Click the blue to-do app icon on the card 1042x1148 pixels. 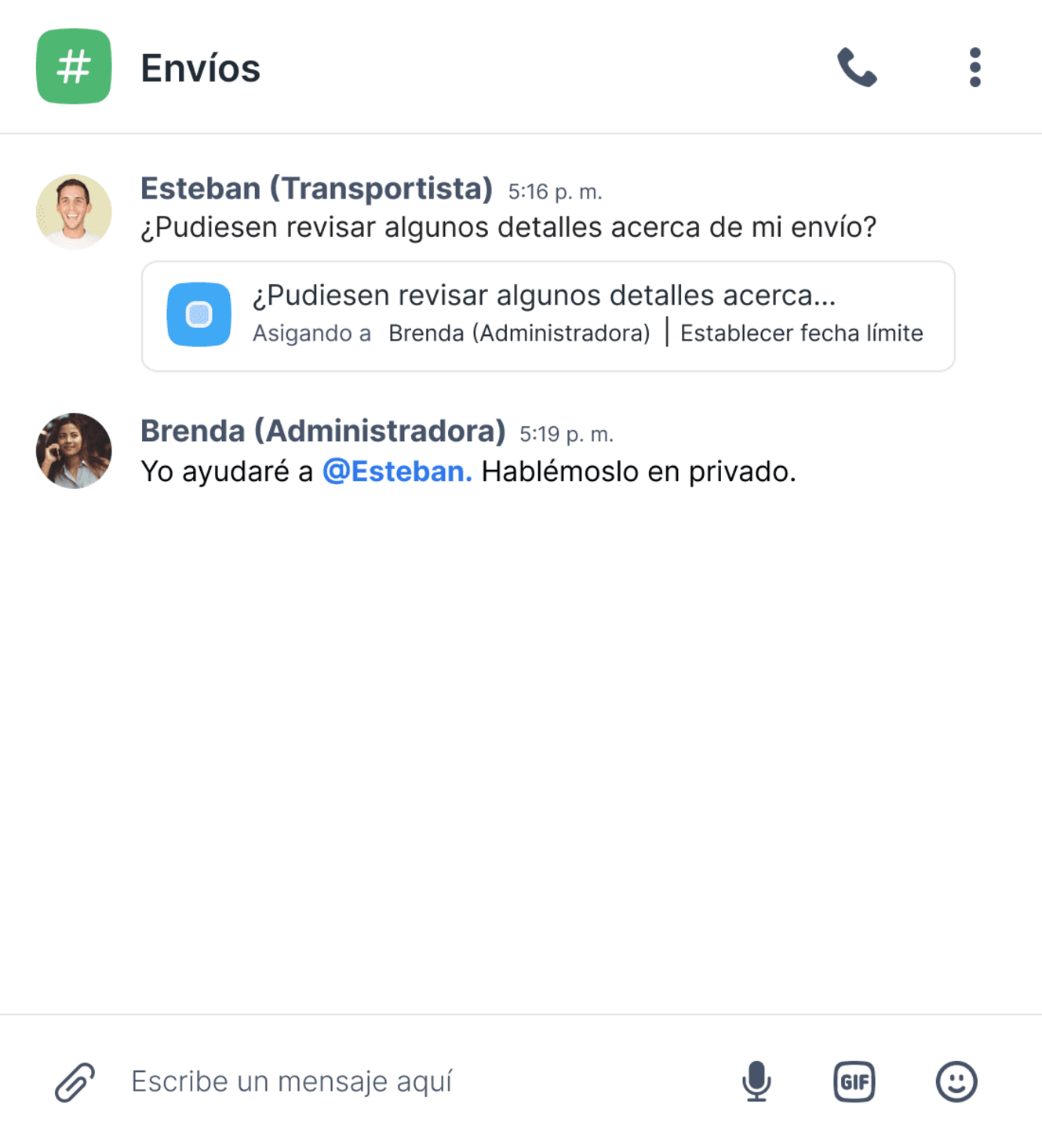pyautogui.click(x=199, y=314)
